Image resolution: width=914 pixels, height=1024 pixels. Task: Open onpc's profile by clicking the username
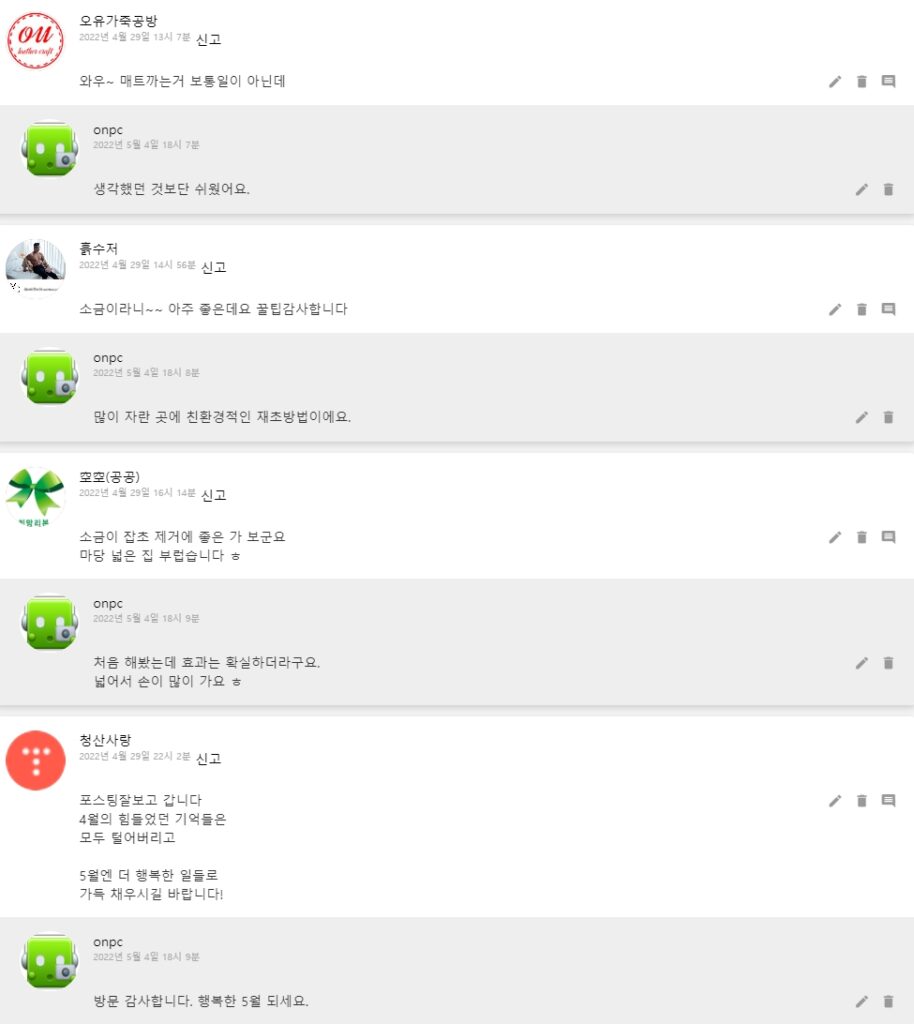point(108,130)
